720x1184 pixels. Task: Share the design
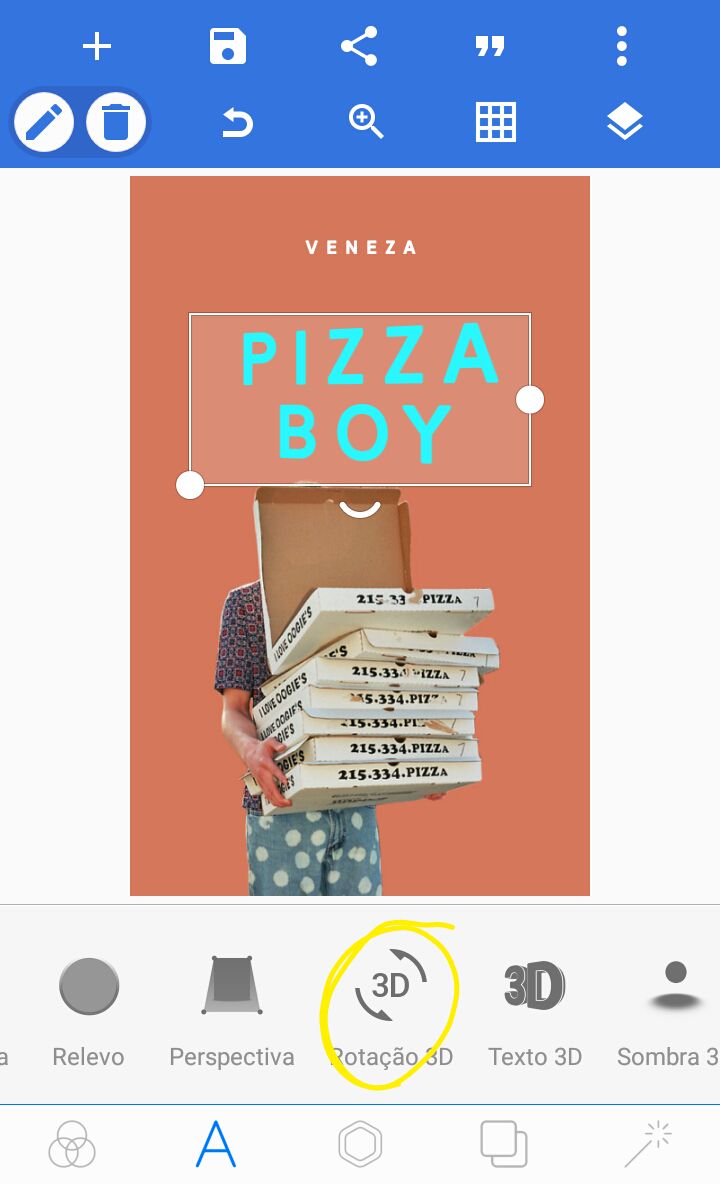[359, 47]
